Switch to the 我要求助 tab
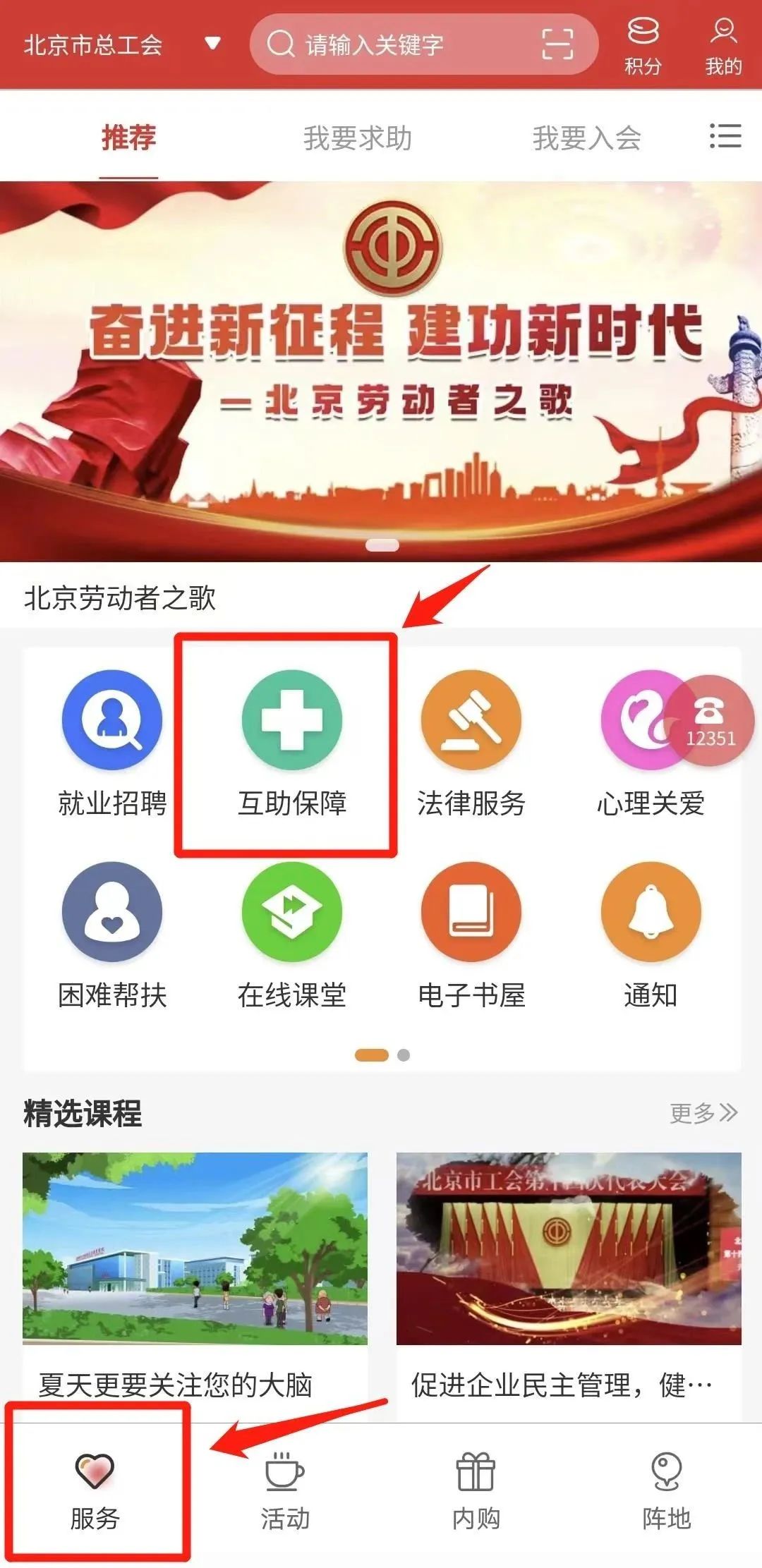Viewport: 762px width, 1568px height. pyautogui.click(x=357, y=138)
